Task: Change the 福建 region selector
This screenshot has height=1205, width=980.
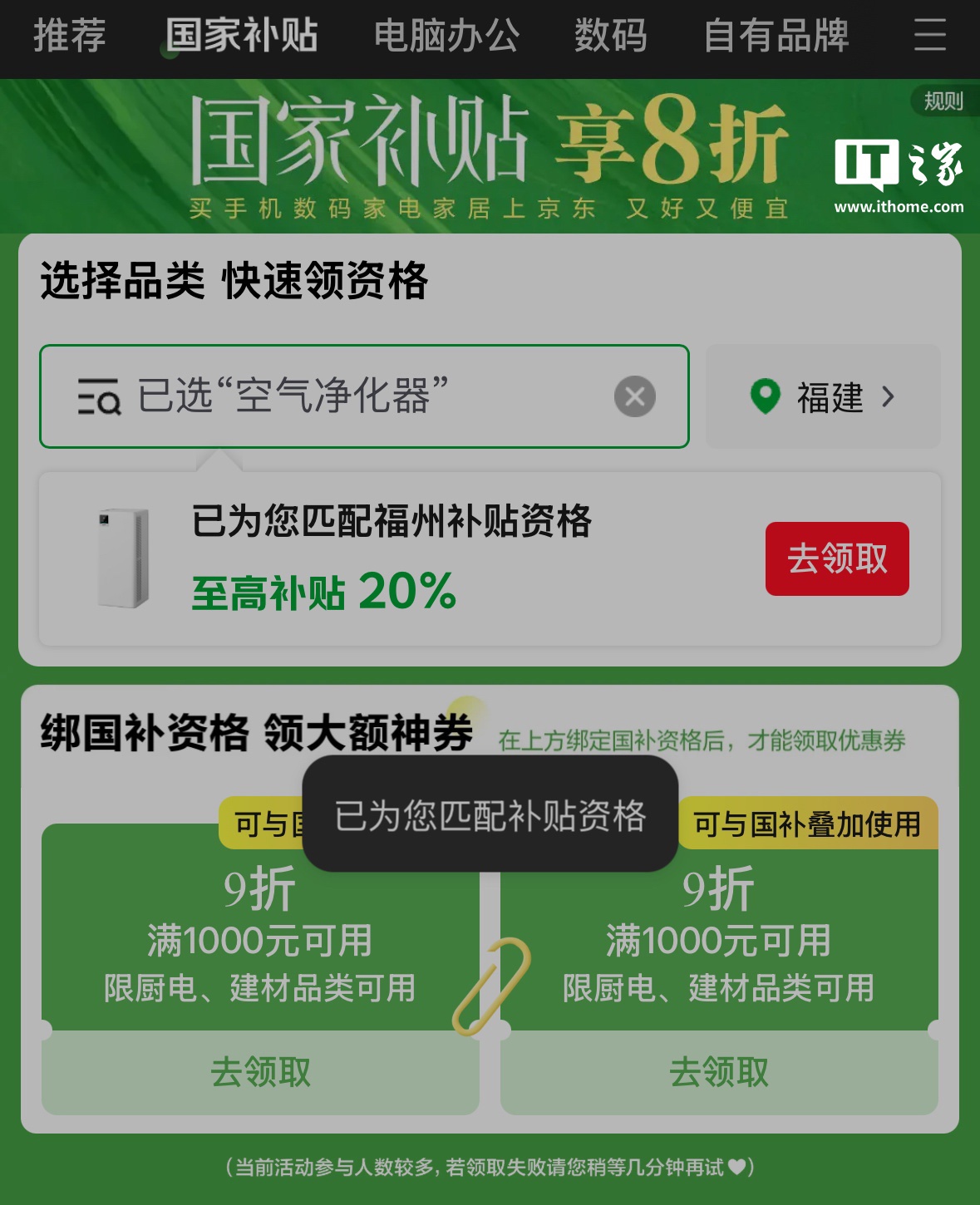Action: coord(823,396)
